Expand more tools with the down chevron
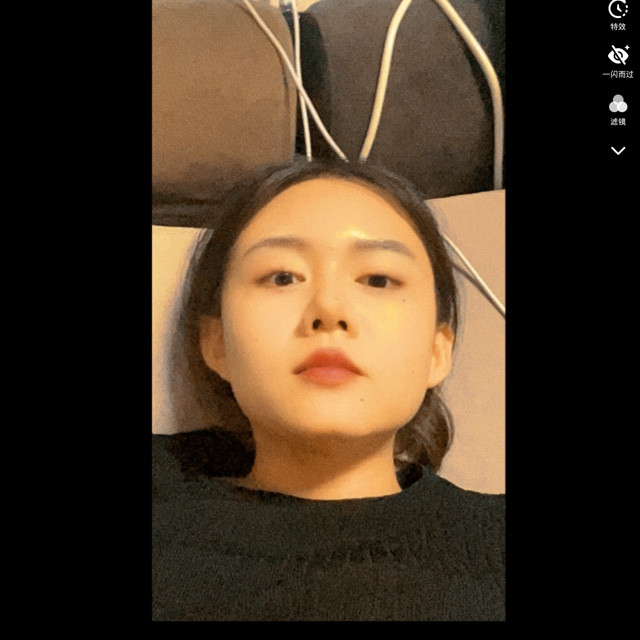Image resolution: width=640 pixels, height=640 pixels. [x=618, y=151]
